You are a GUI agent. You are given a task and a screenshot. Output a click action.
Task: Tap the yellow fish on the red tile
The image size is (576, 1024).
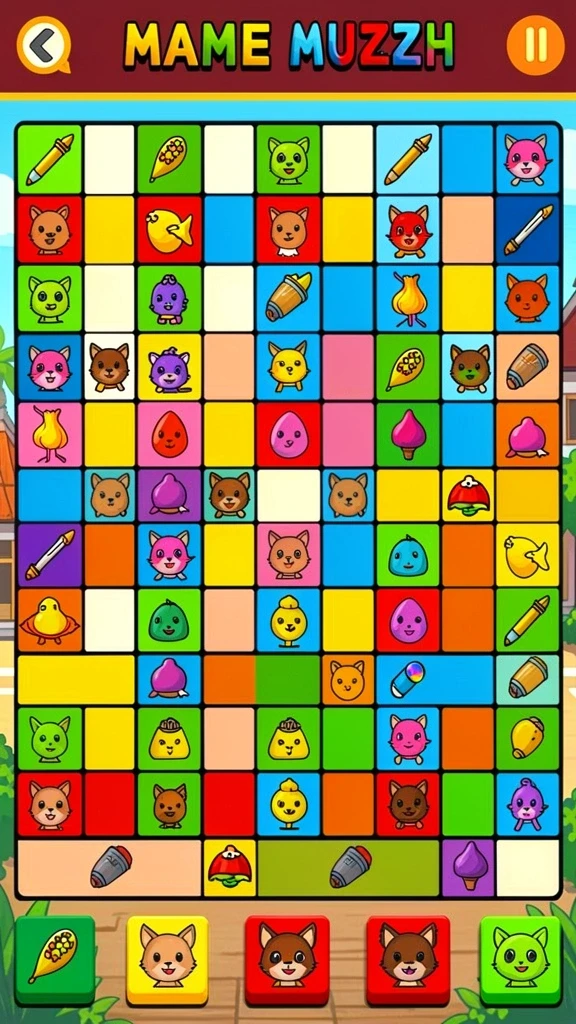pos(169,231)
